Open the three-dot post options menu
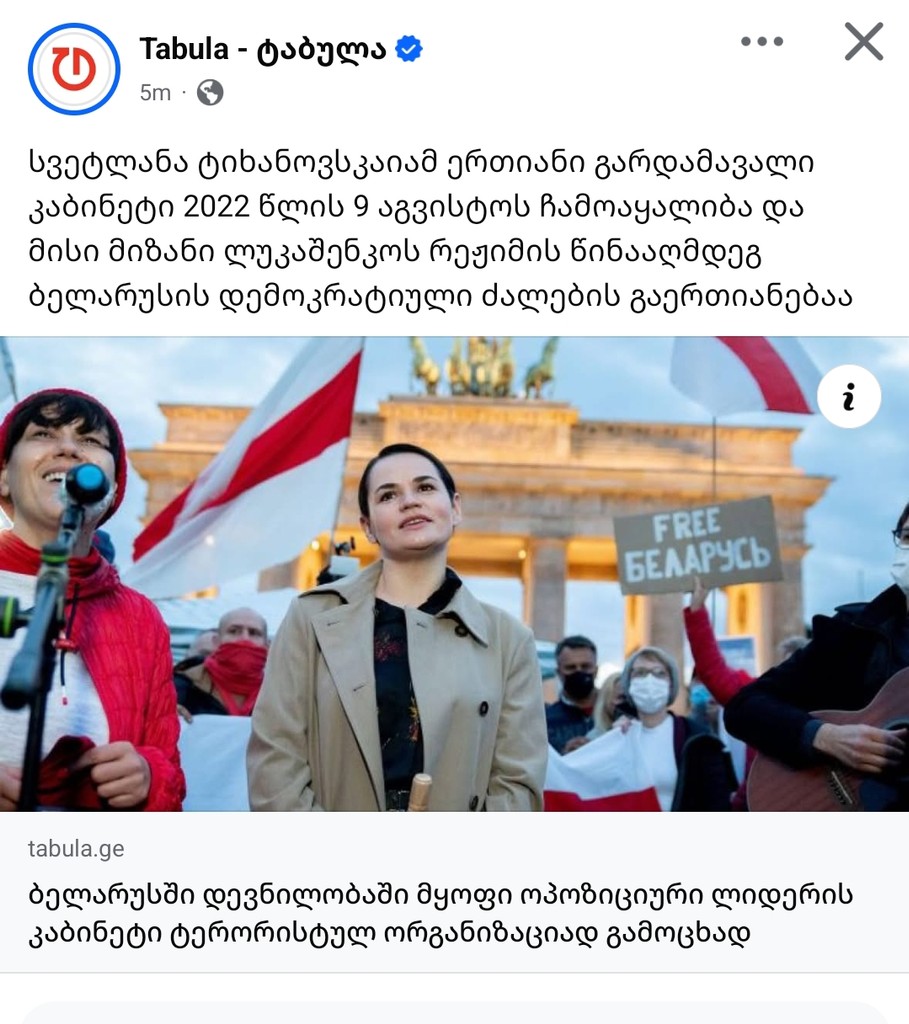Viewport: 909px width, 1024px height. [762, 42]
